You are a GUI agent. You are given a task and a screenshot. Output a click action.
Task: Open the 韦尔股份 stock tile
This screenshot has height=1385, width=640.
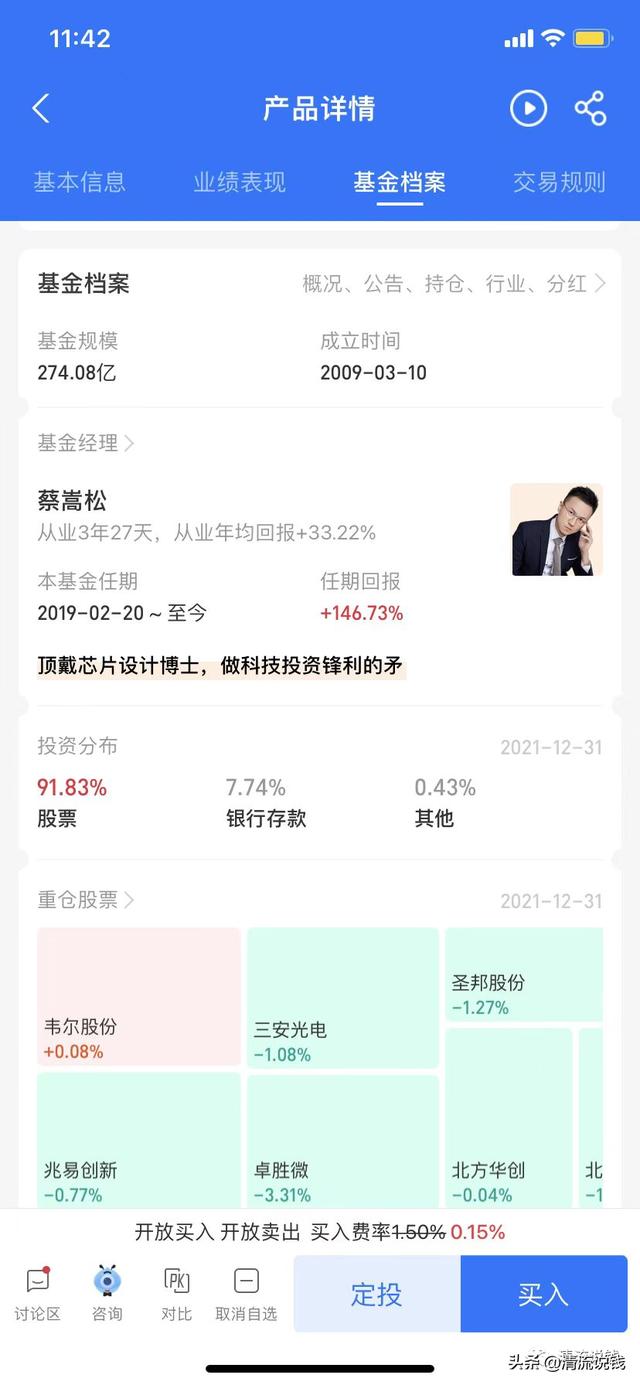tap(139, 997)
